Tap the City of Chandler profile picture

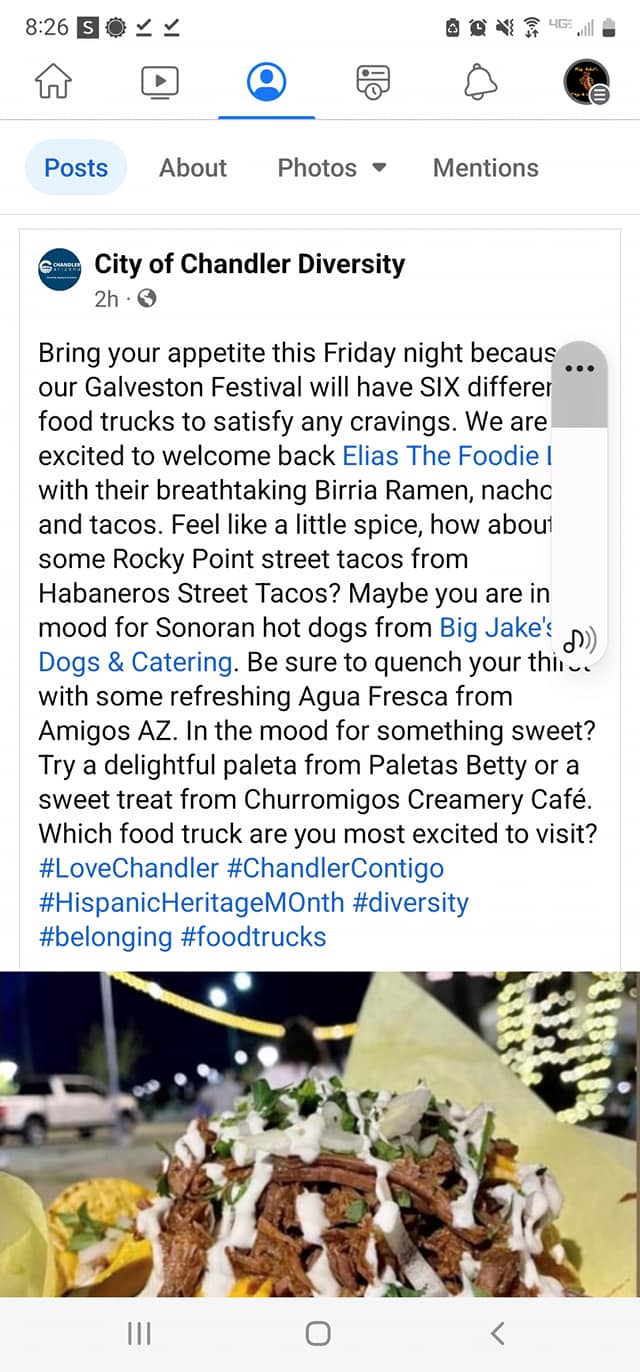59,269
